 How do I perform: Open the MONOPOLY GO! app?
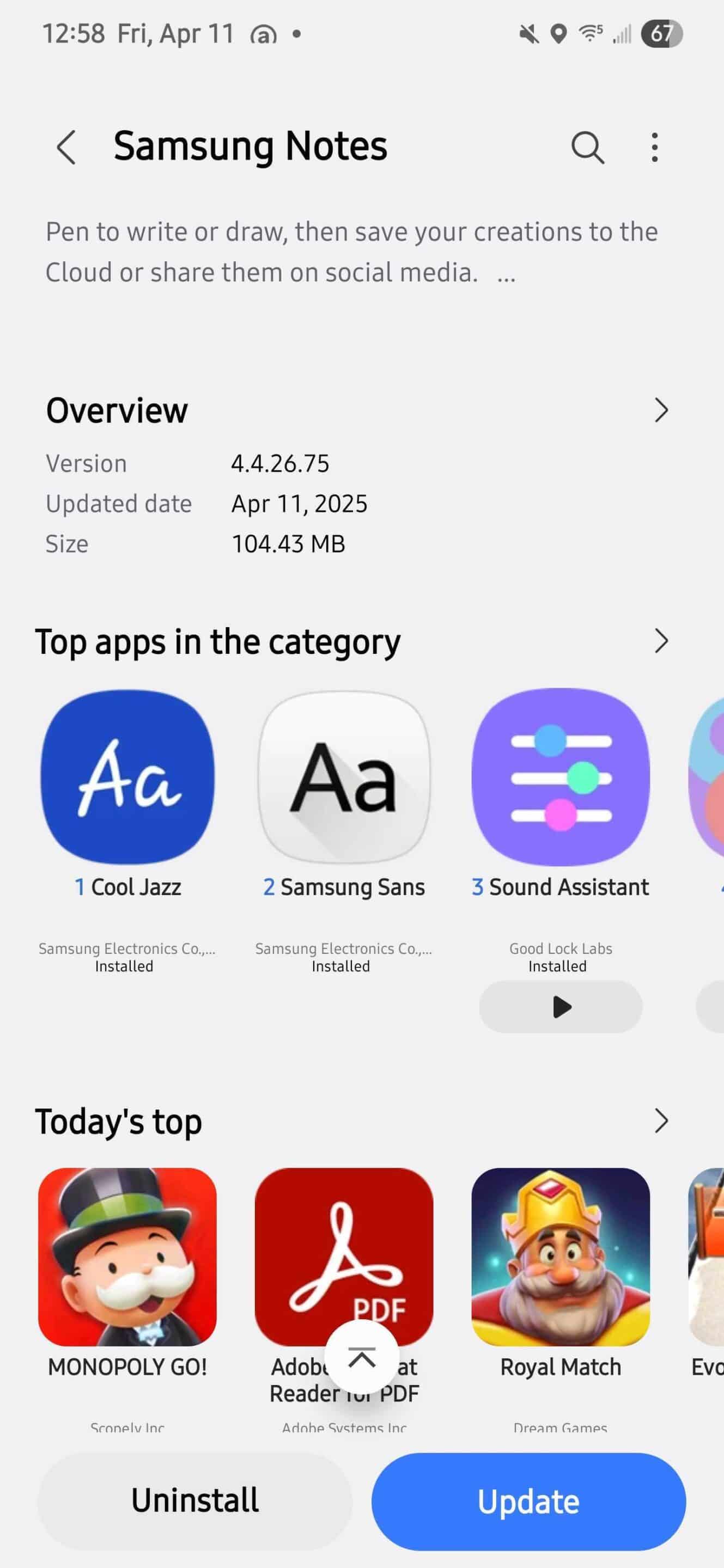coord(127,1257)
